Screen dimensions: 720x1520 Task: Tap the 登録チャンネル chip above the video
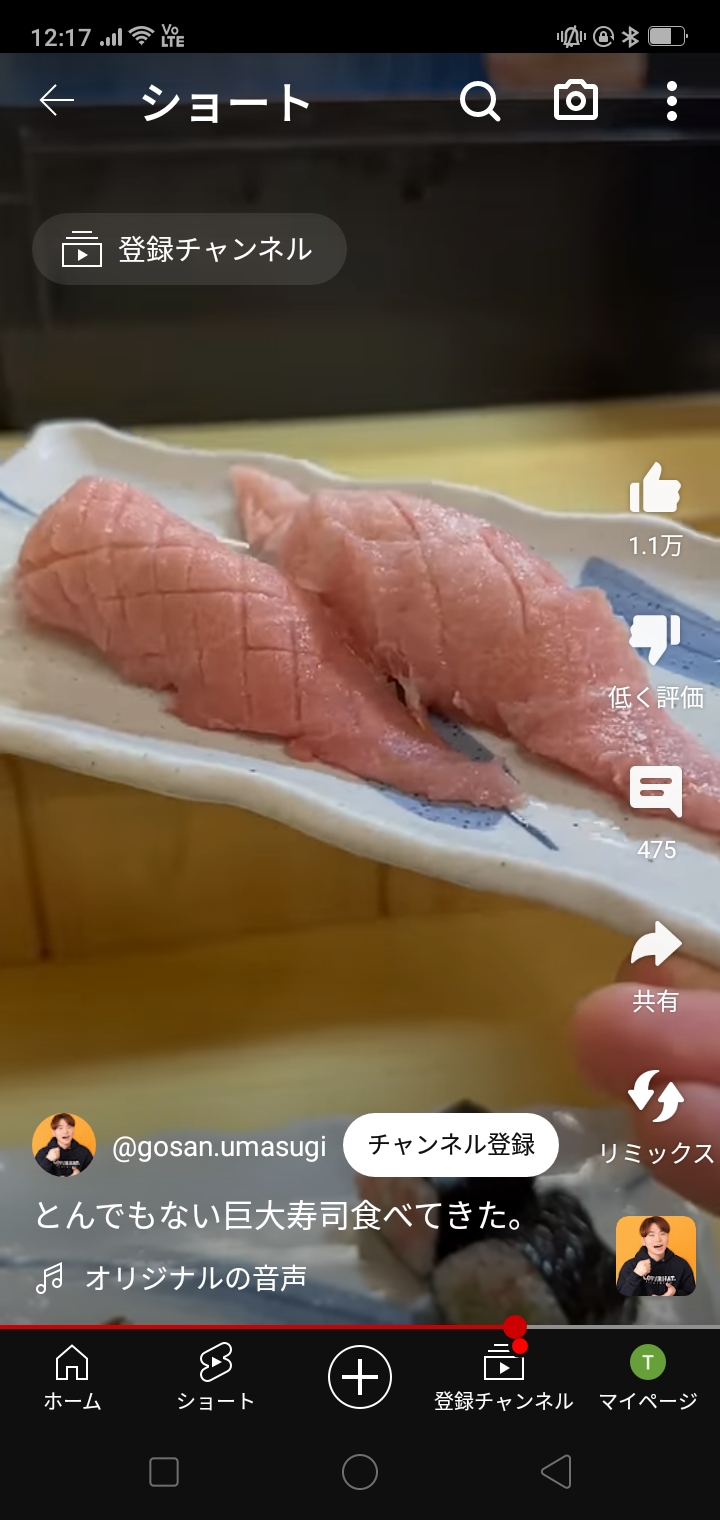coord(190,249)
